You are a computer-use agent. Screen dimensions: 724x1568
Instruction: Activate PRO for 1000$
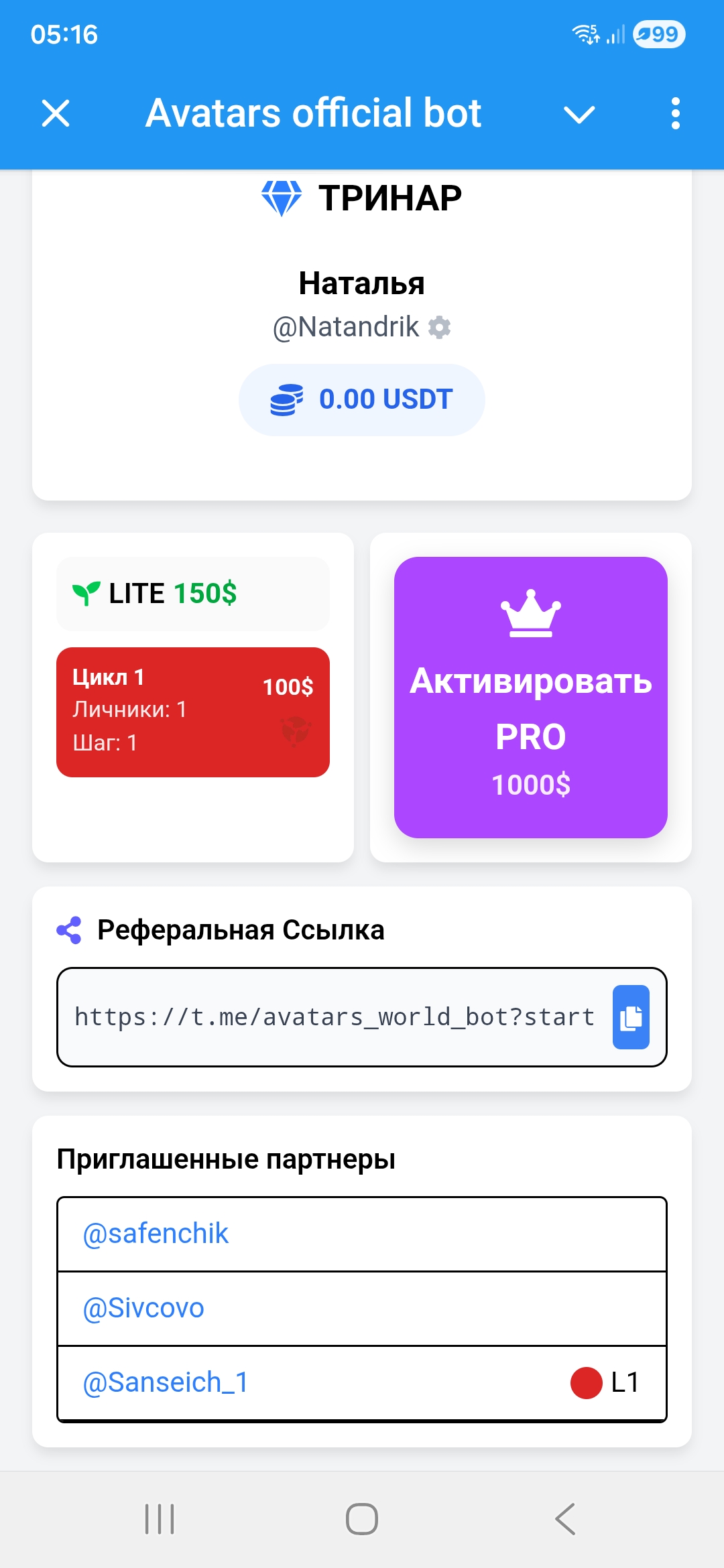click(x=530, y=697)
